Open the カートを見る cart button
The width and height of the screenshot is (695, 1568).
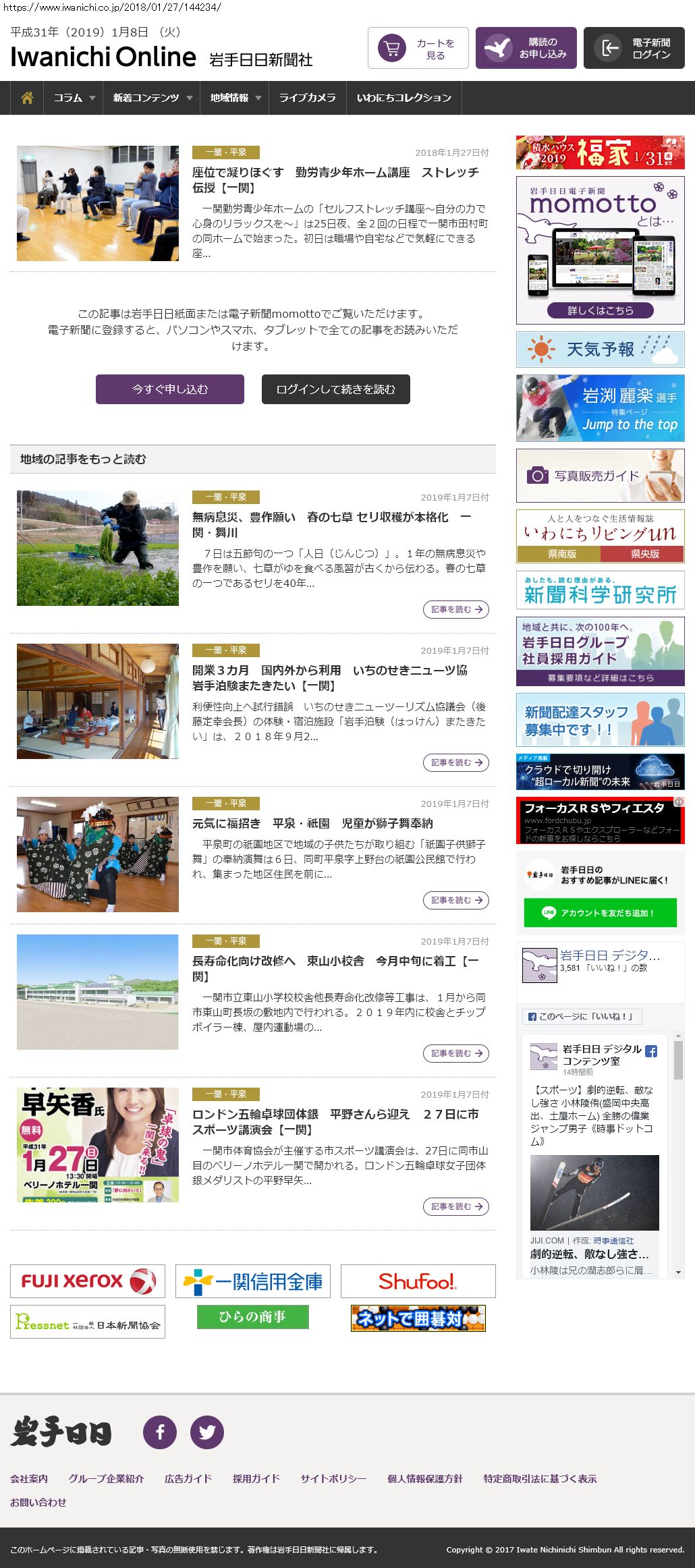coord(418,48)
